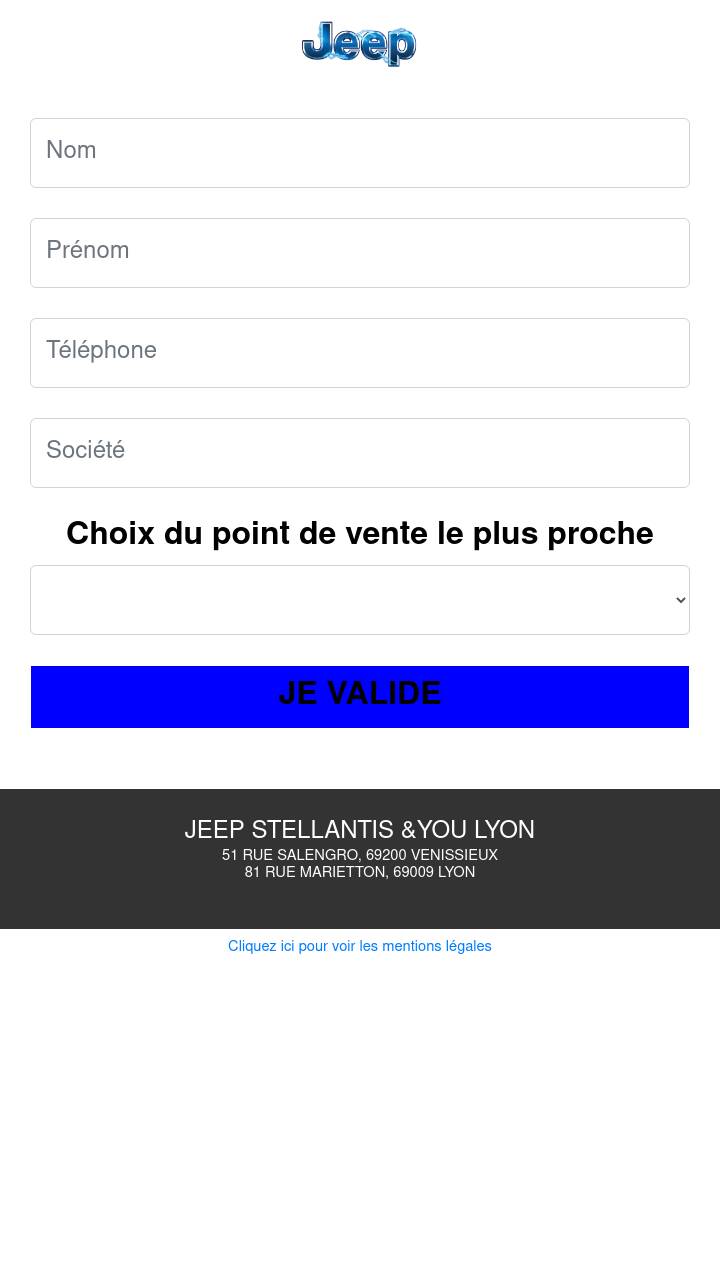Focus the Prénom text field
This screenshot has width=720, height=1280.
point(360,253)
